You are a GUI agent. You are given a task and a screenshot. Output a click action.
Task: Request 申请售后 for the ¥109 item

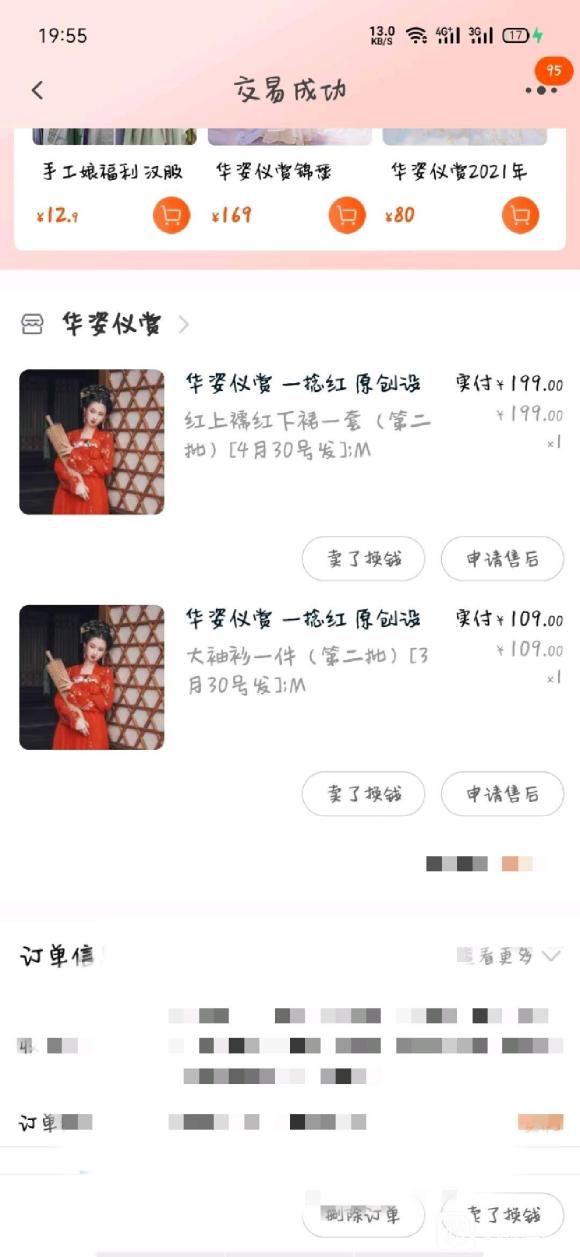502,794
